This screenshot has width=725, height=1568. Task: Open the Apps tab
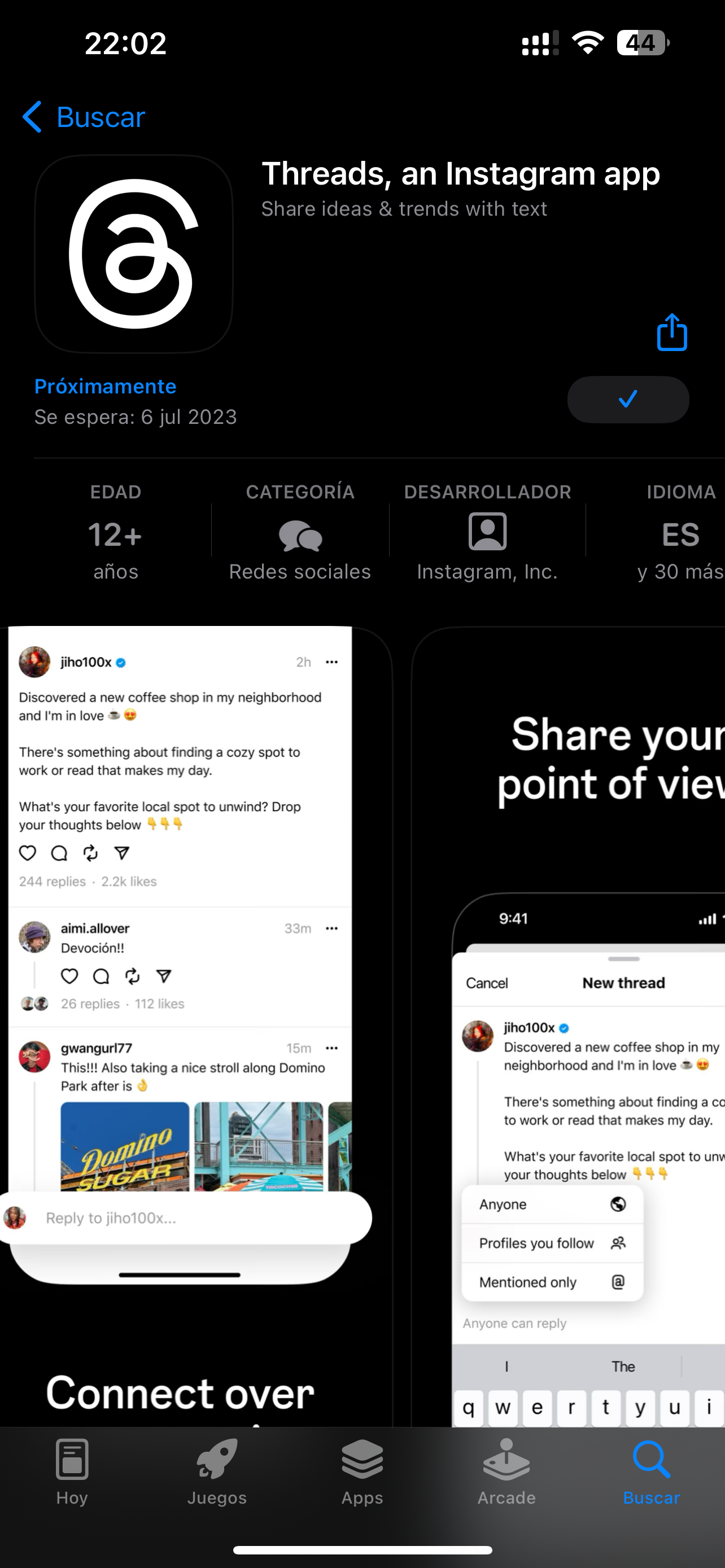pos(362,1471)
